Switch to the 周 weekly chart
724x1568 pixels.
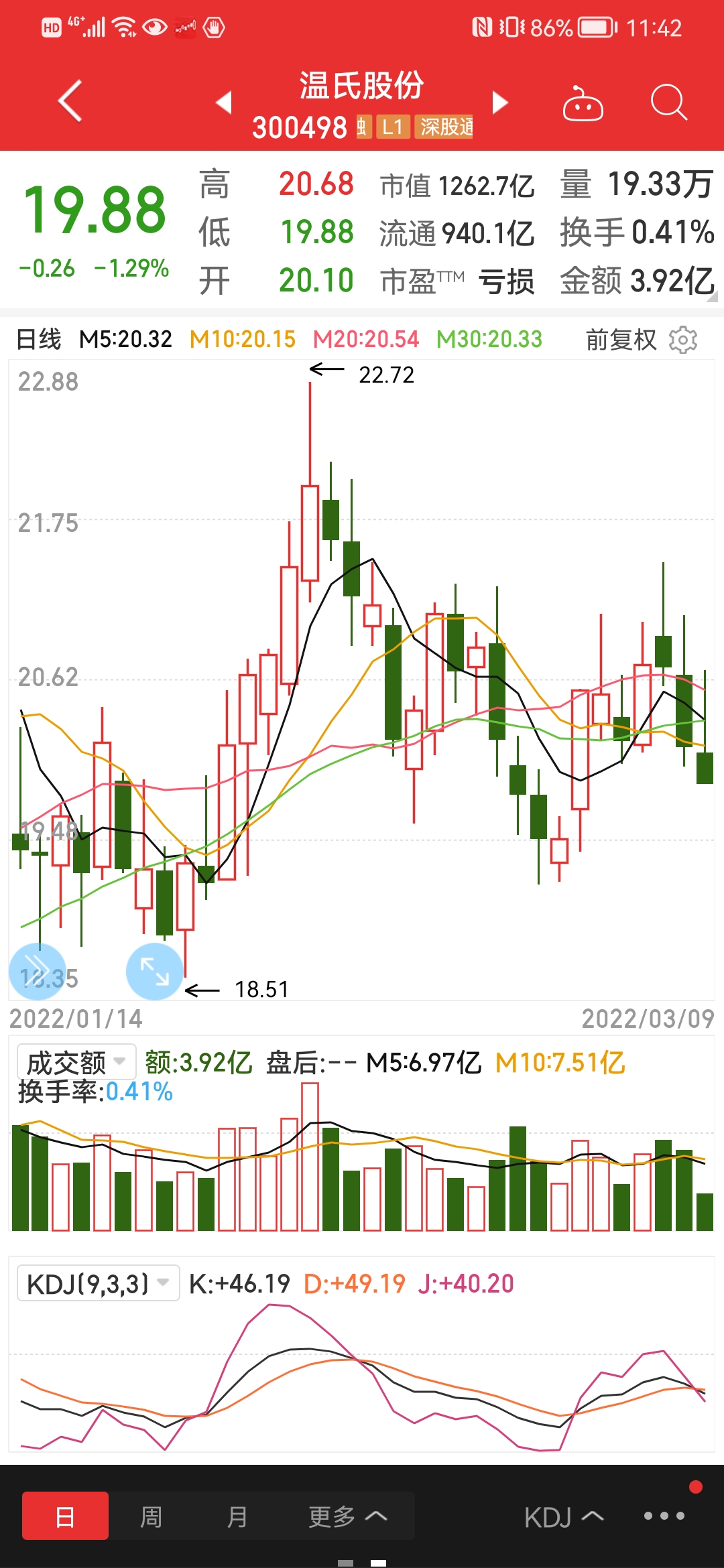151,1516
